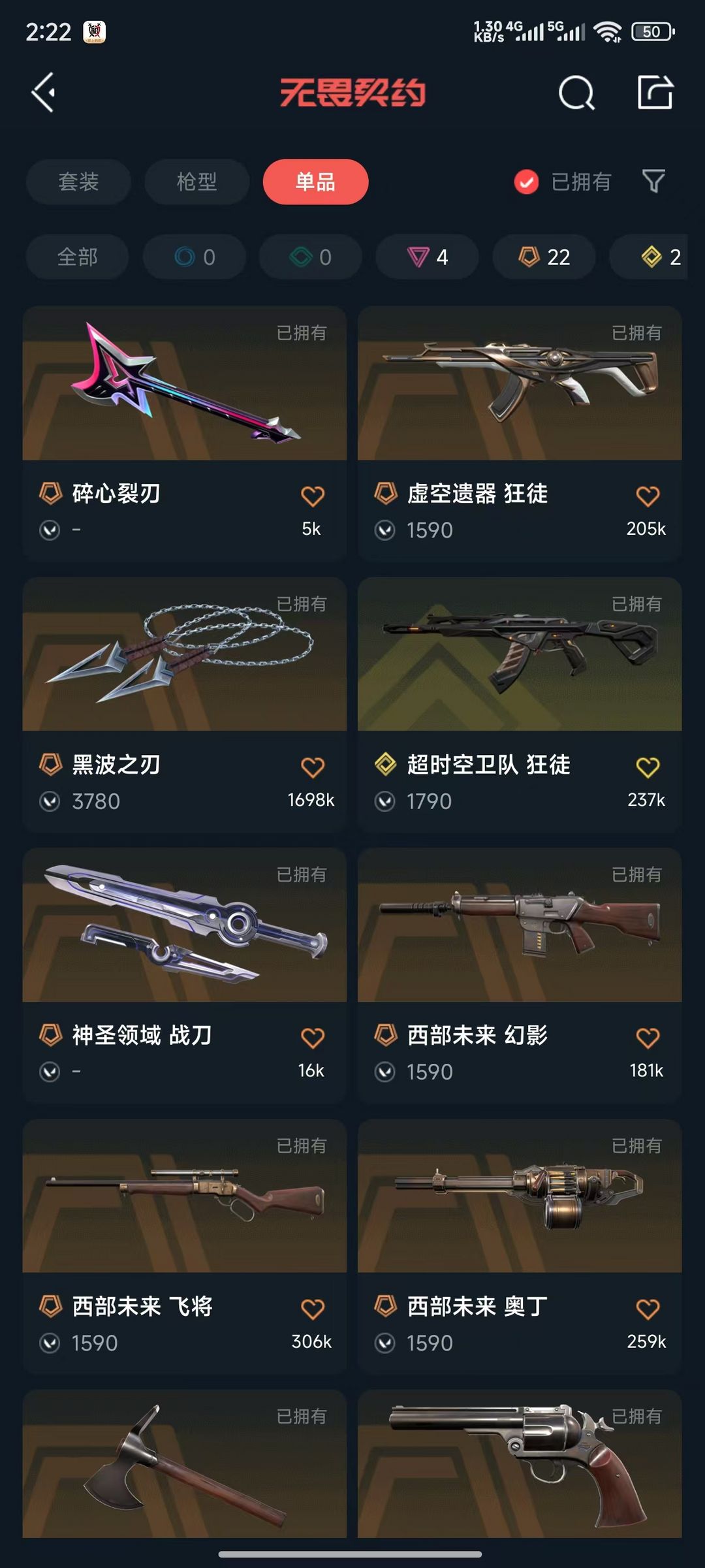Screen dimensions: 705x1568
Task: Share this page via the share icon
Action: click(x=655, y=93)
